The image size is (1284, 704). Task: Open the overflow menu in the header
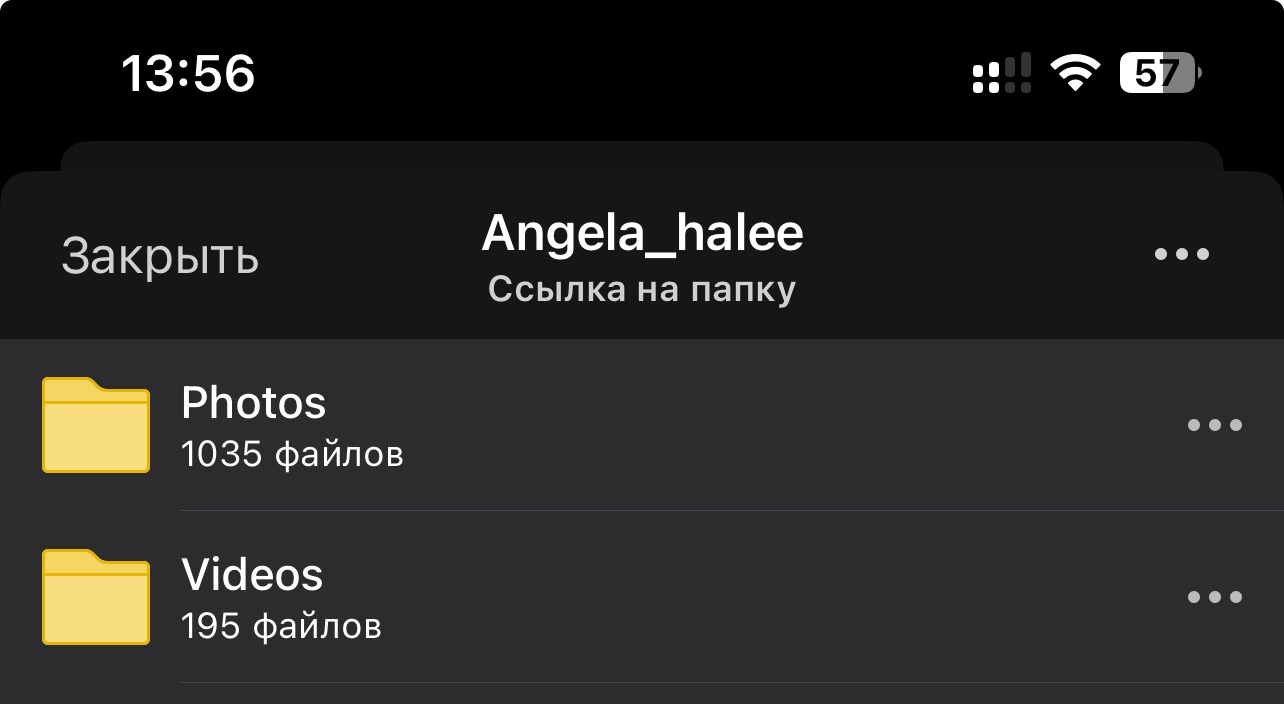(x=1182, y=254)
